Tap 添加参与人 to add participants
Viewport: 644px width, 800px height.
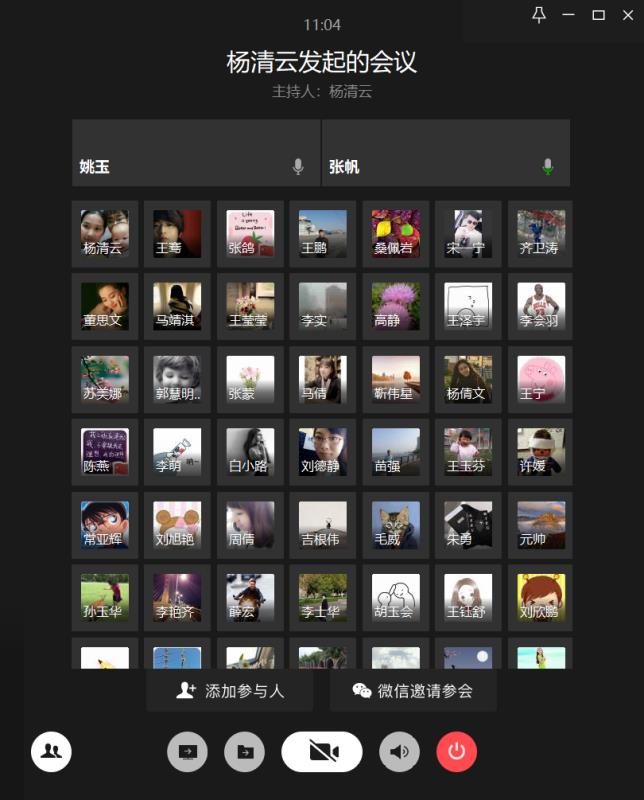tap(230, 690)
